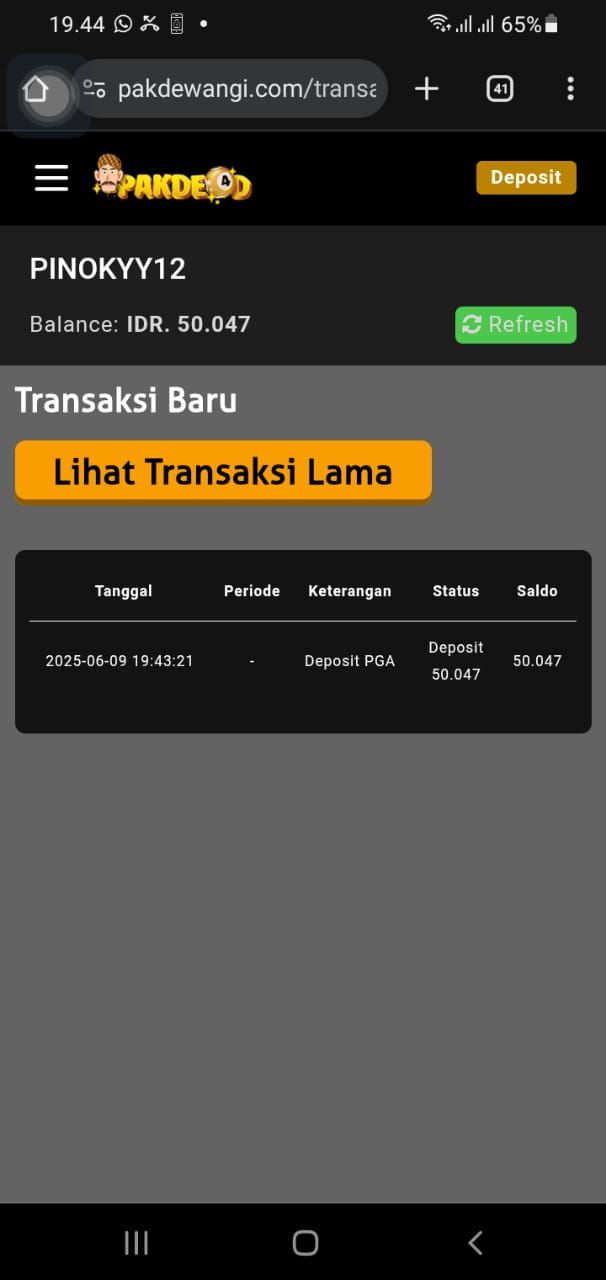Go back with system navigation
Image resolution: width=606 pixels, height=1280 pixels.
(475, 1243)
